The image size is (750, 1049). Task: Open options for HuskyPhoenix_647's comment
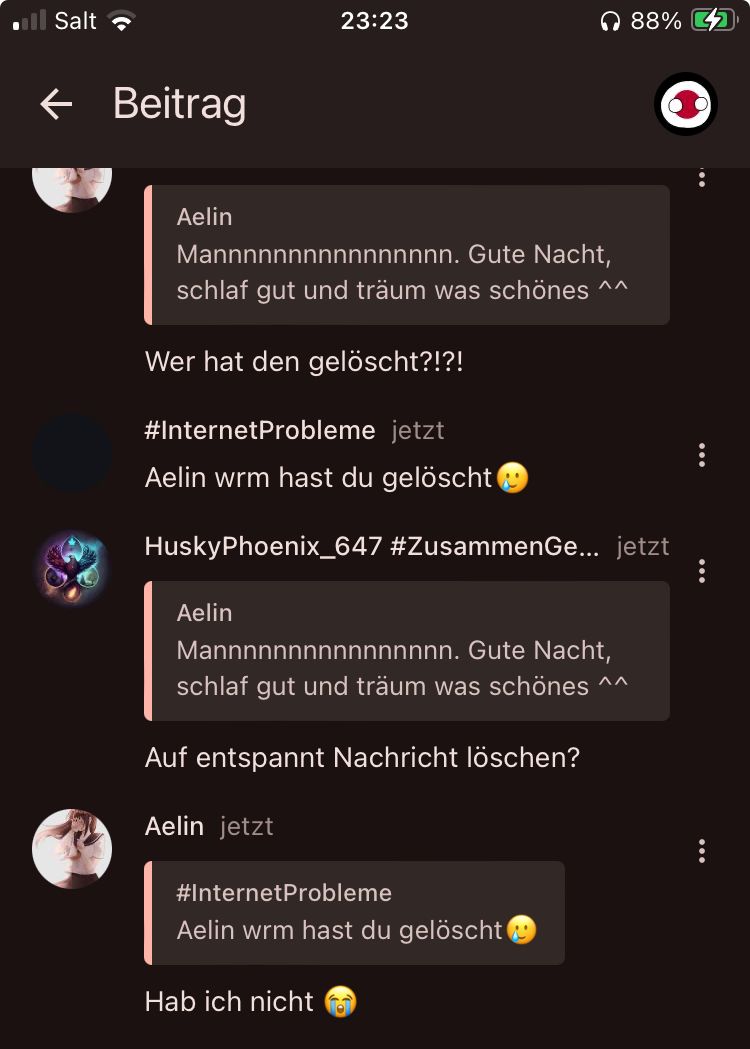point(702,571)
